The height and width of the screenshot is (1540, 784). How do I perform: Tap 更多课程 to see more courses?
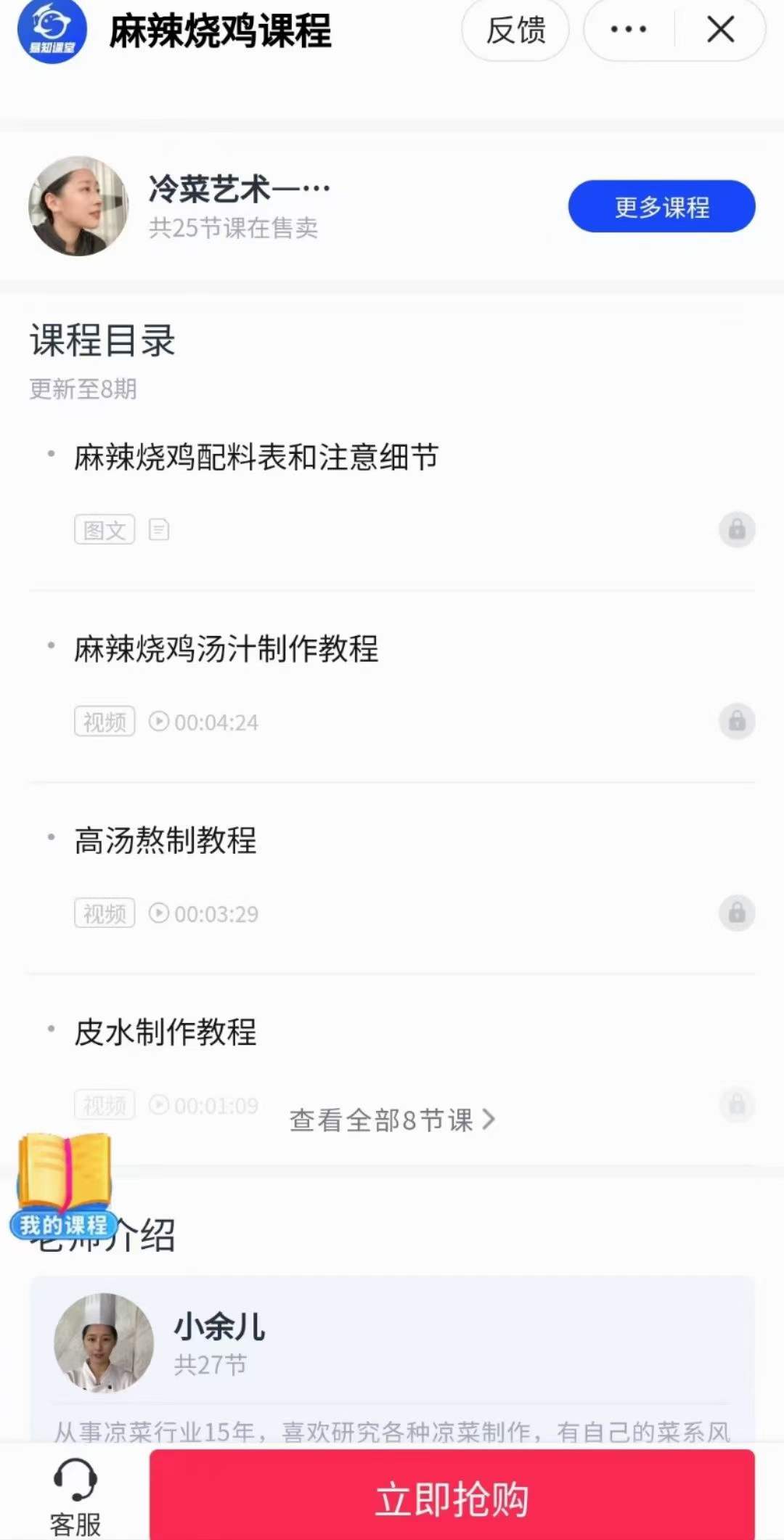661,206
